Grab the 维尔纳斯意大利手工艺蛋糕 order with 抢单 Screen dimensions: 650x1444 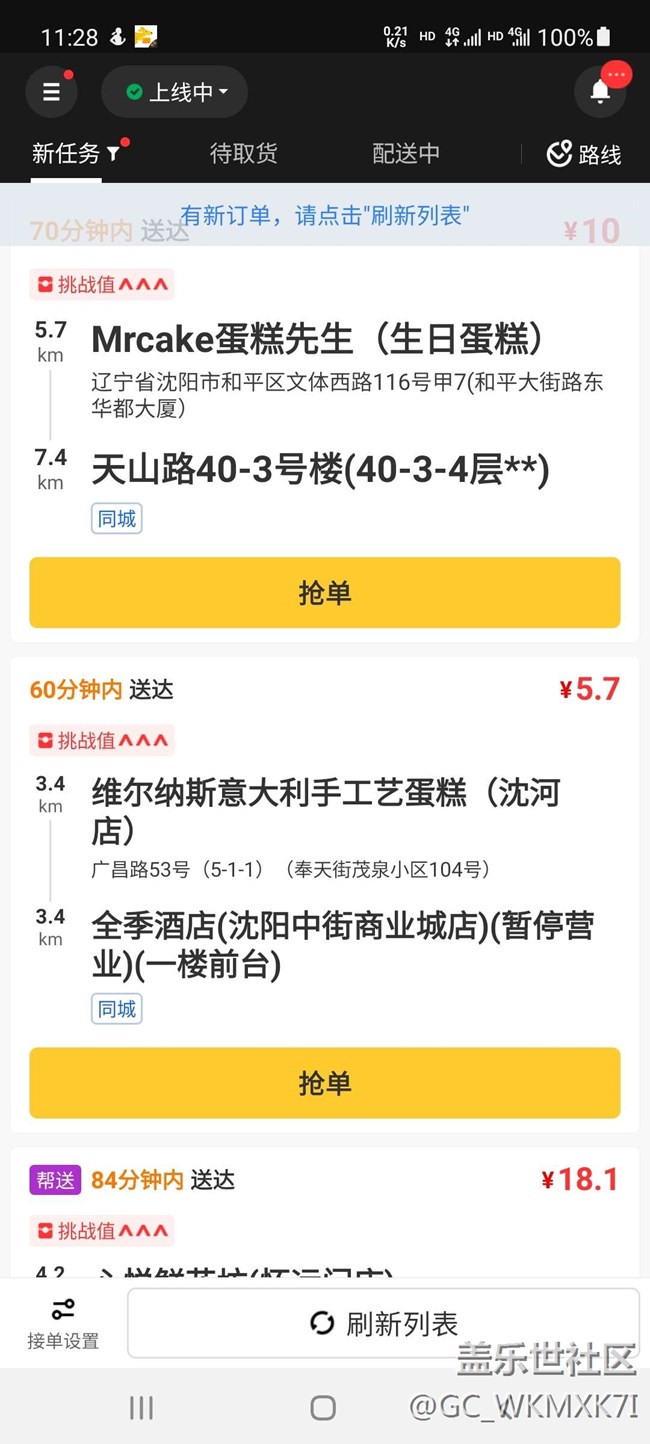324,1083
